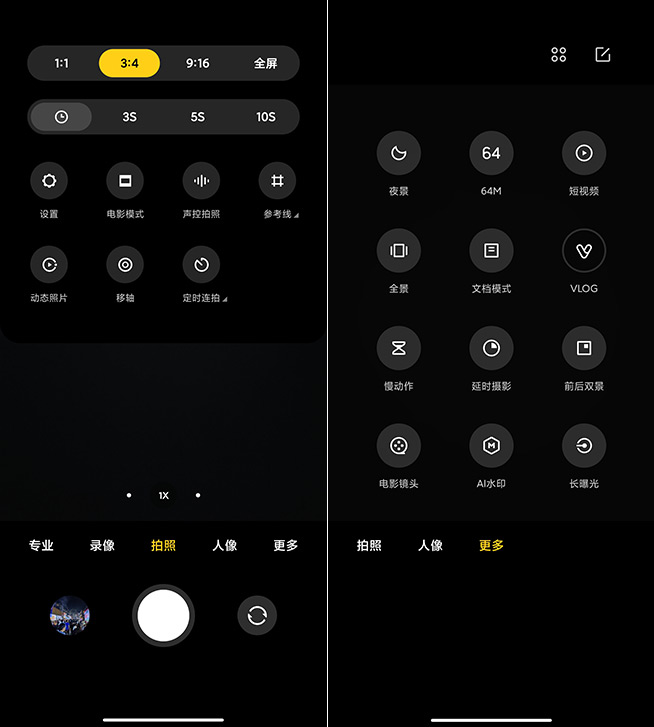Select the 64M high-resolution mode
The width and height of the screenshot is (654, 727).
pyautogui.click(x=491, y=153)
